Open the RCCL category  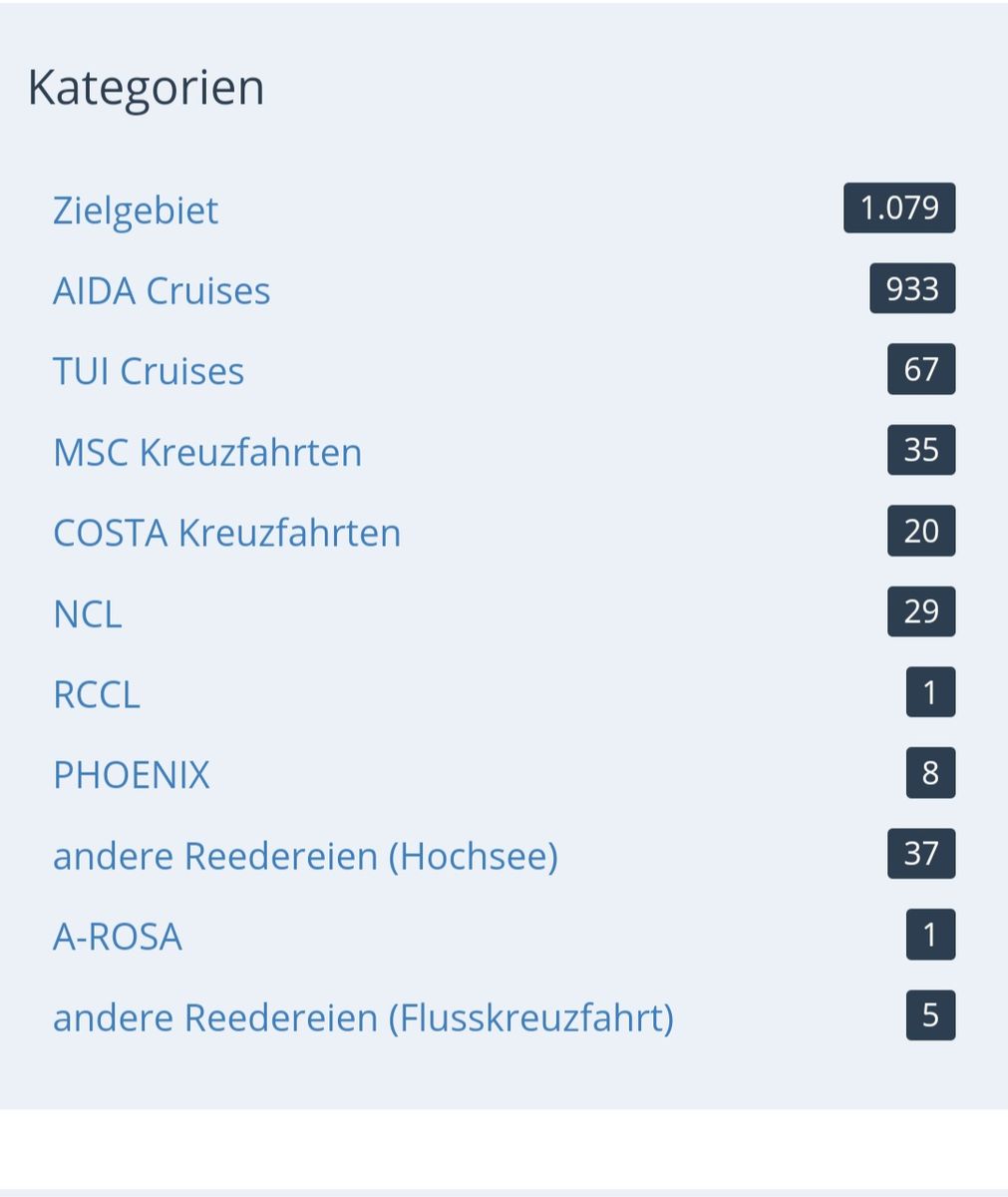point(97,694)
